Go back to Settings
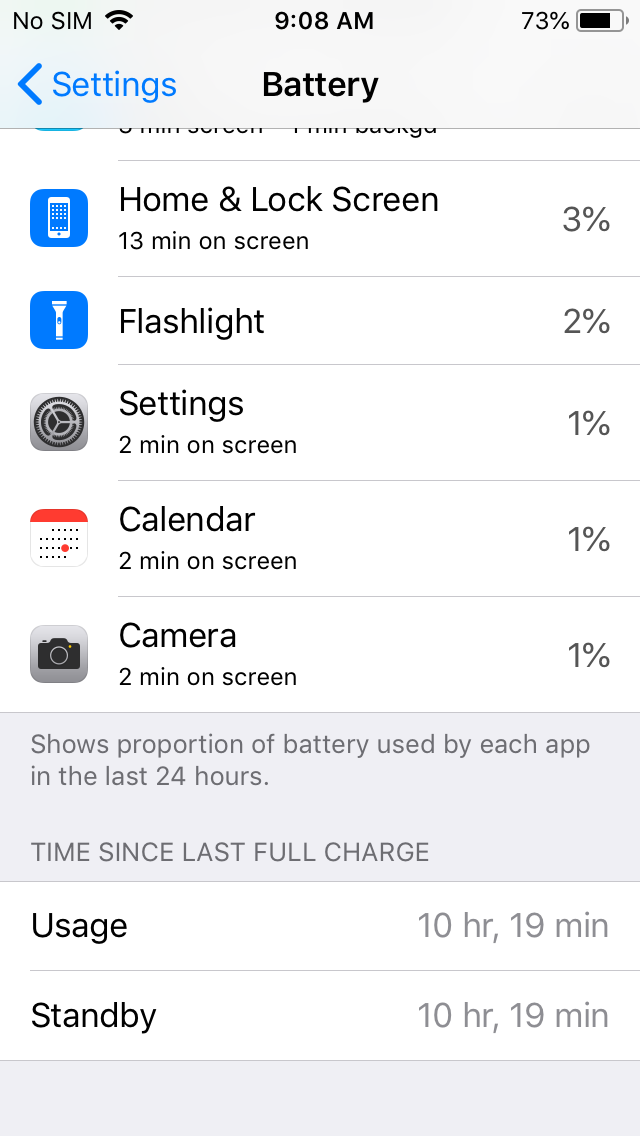 point(97,85)
